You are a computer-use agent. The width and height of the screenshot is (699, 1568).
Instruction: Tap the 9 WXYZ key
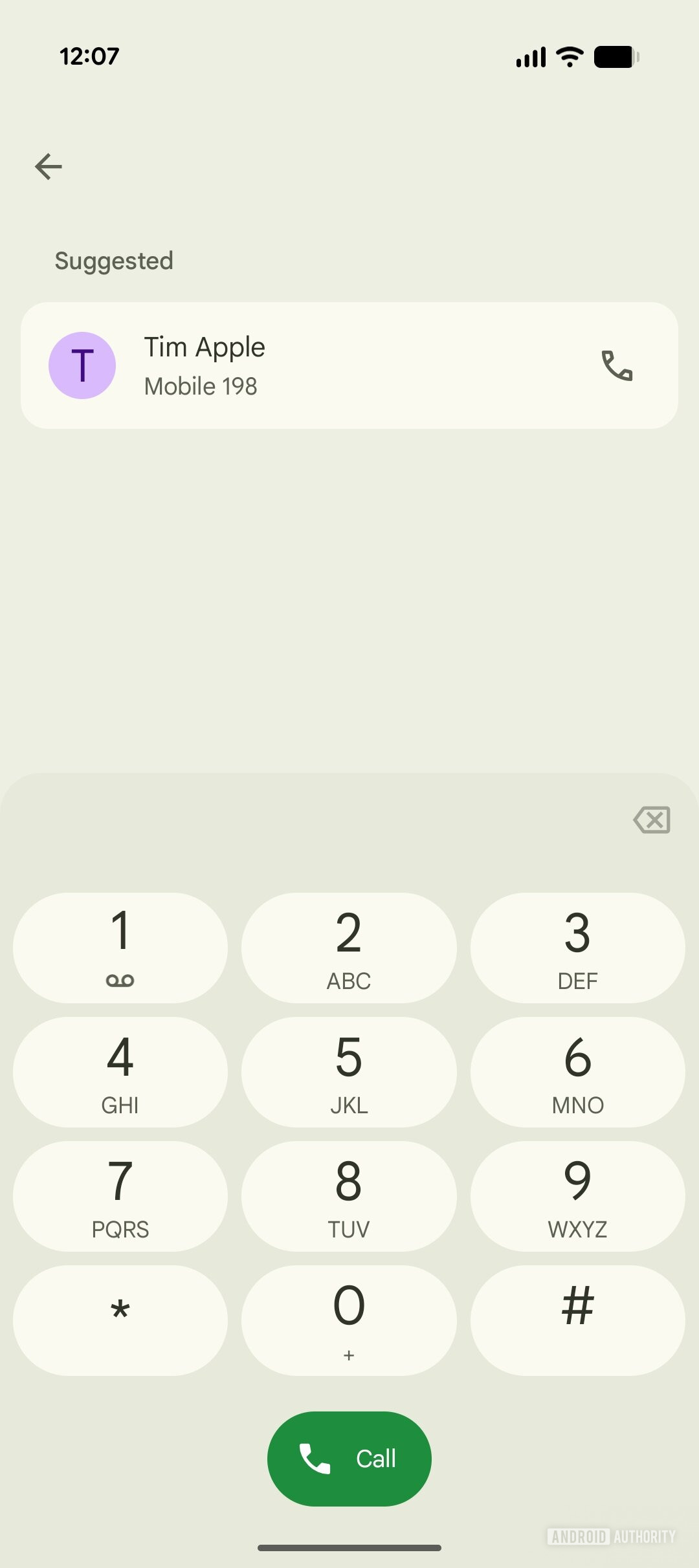[x=577, y=1196]
